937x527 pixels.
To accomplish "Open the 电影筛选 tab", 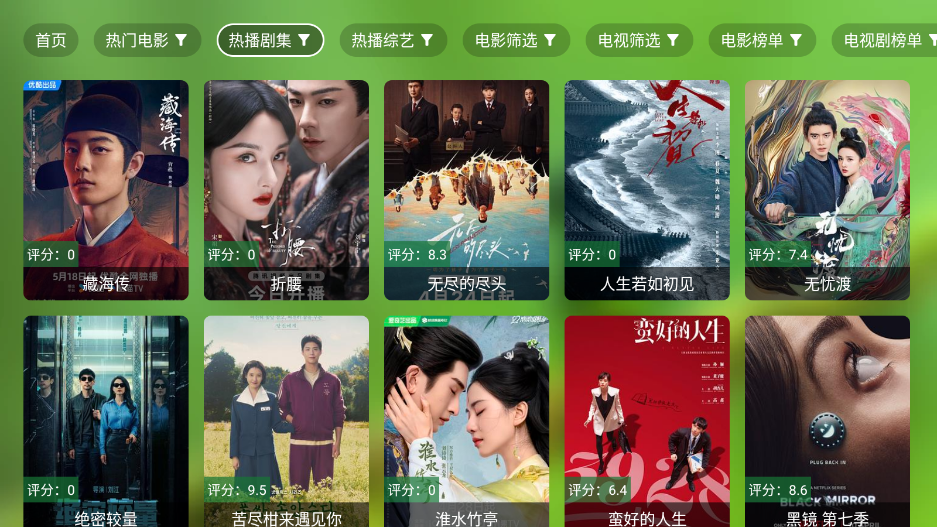I will (516, 40).
